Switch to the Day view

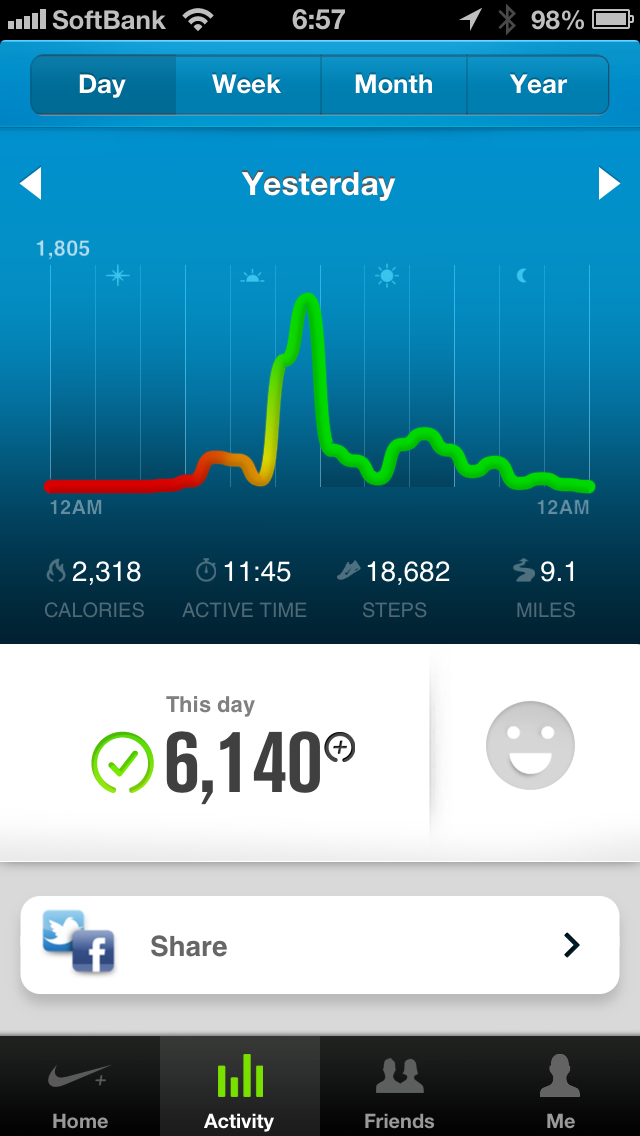(x=103, y=85)
